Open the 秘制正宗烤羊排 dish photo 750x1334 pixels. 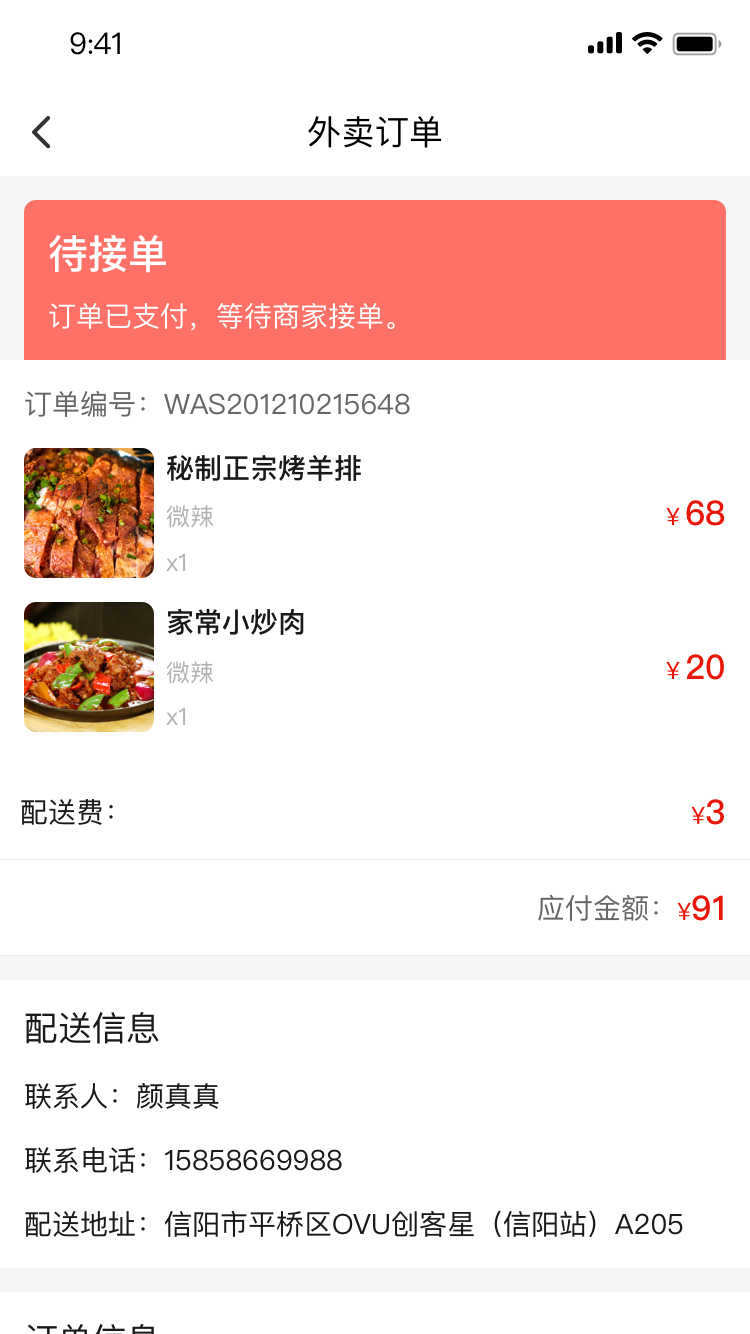pos(89,513)
